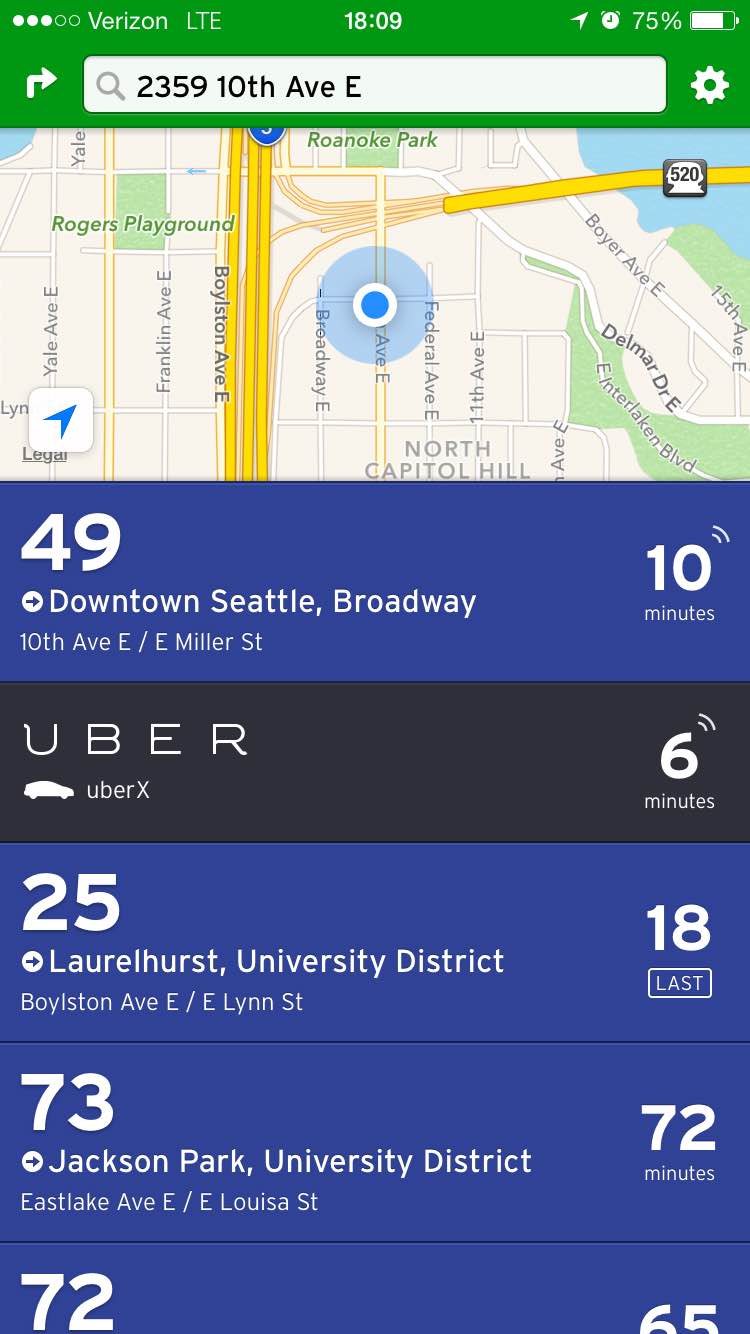The image size is (750, 1334).
Task: Open route 73 Jackson Park row
Action: (375, 1140)
